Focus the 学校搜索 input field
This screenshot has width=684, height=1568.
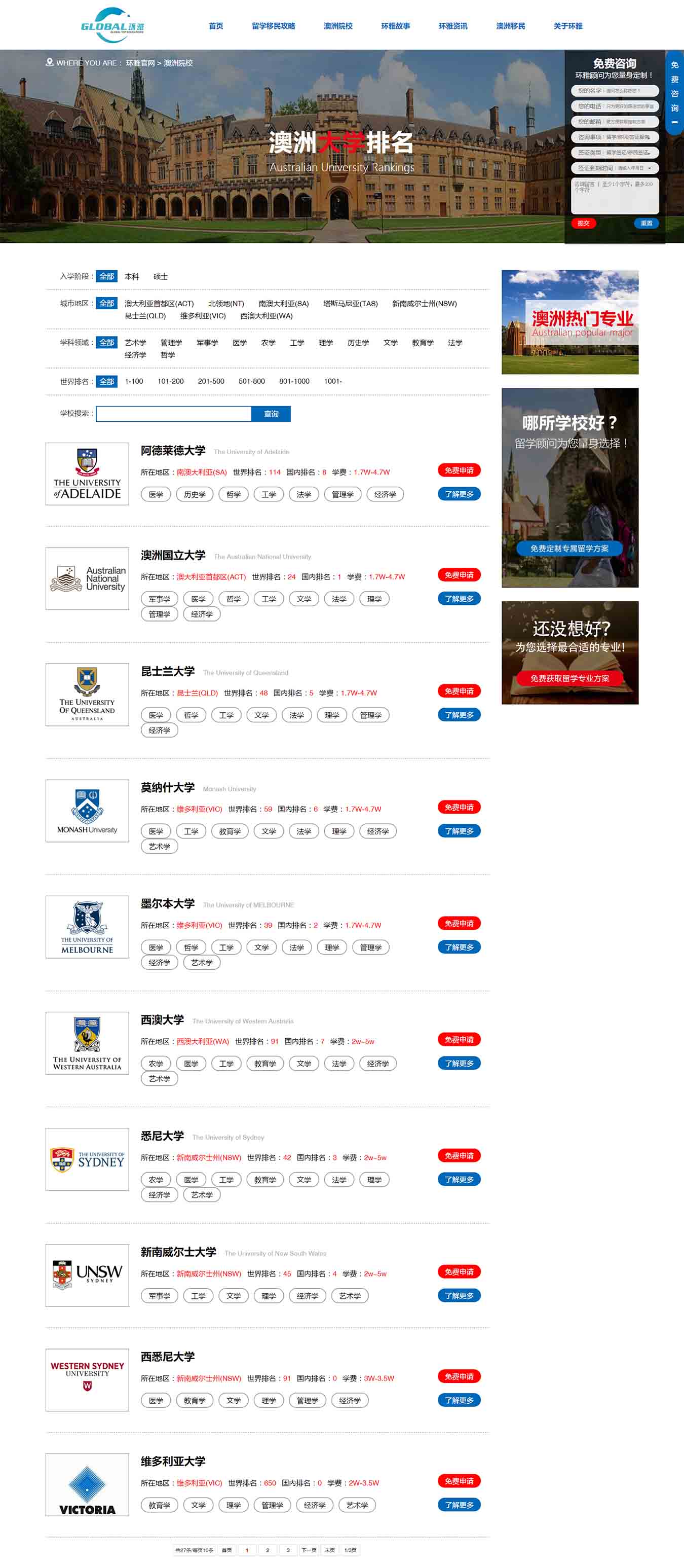tap(173, 414)
